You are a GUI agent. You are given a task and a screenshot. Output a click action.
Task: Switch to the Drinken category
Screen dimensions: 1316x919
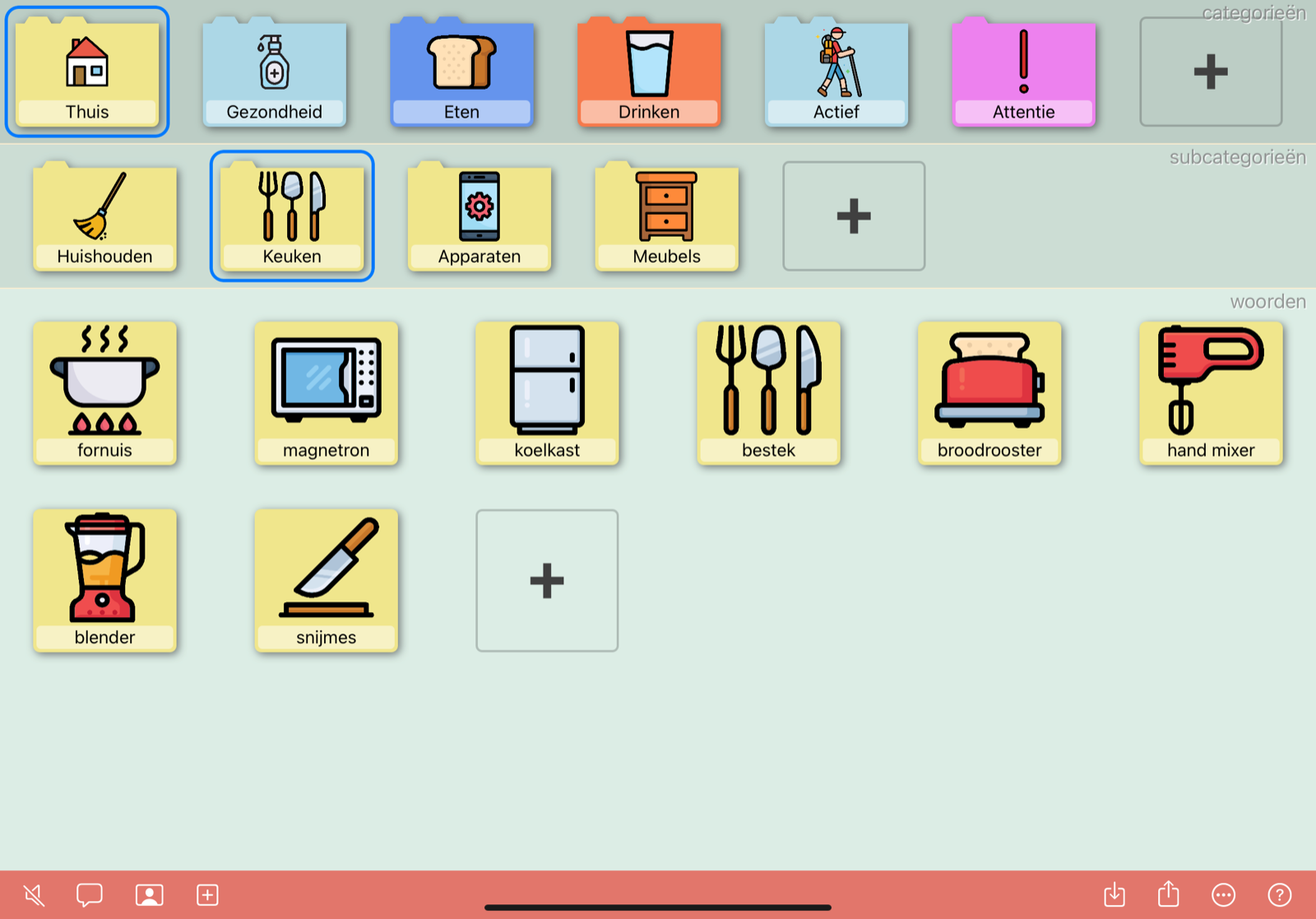coord(649,73)
